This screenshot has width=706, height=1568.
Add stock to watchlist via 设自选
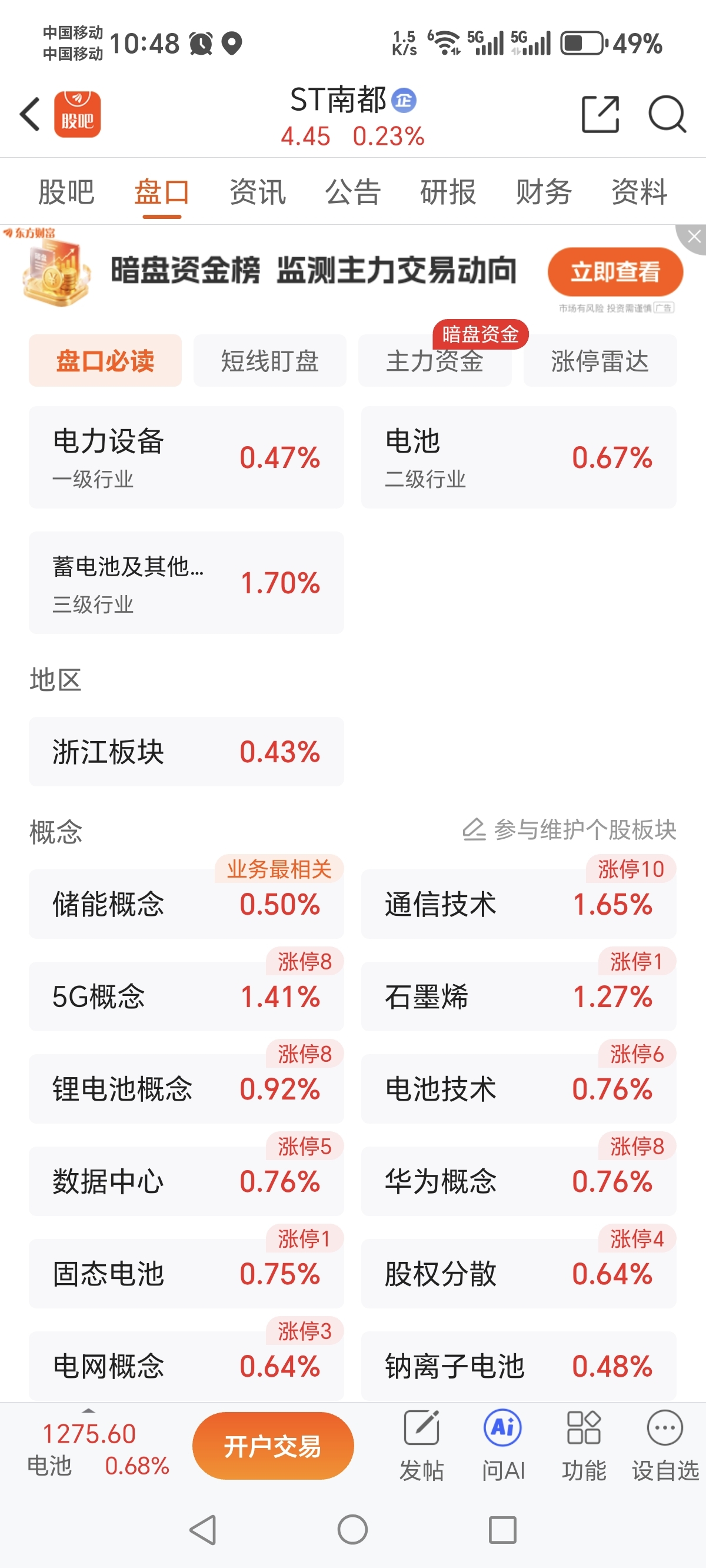[665, 1445]
